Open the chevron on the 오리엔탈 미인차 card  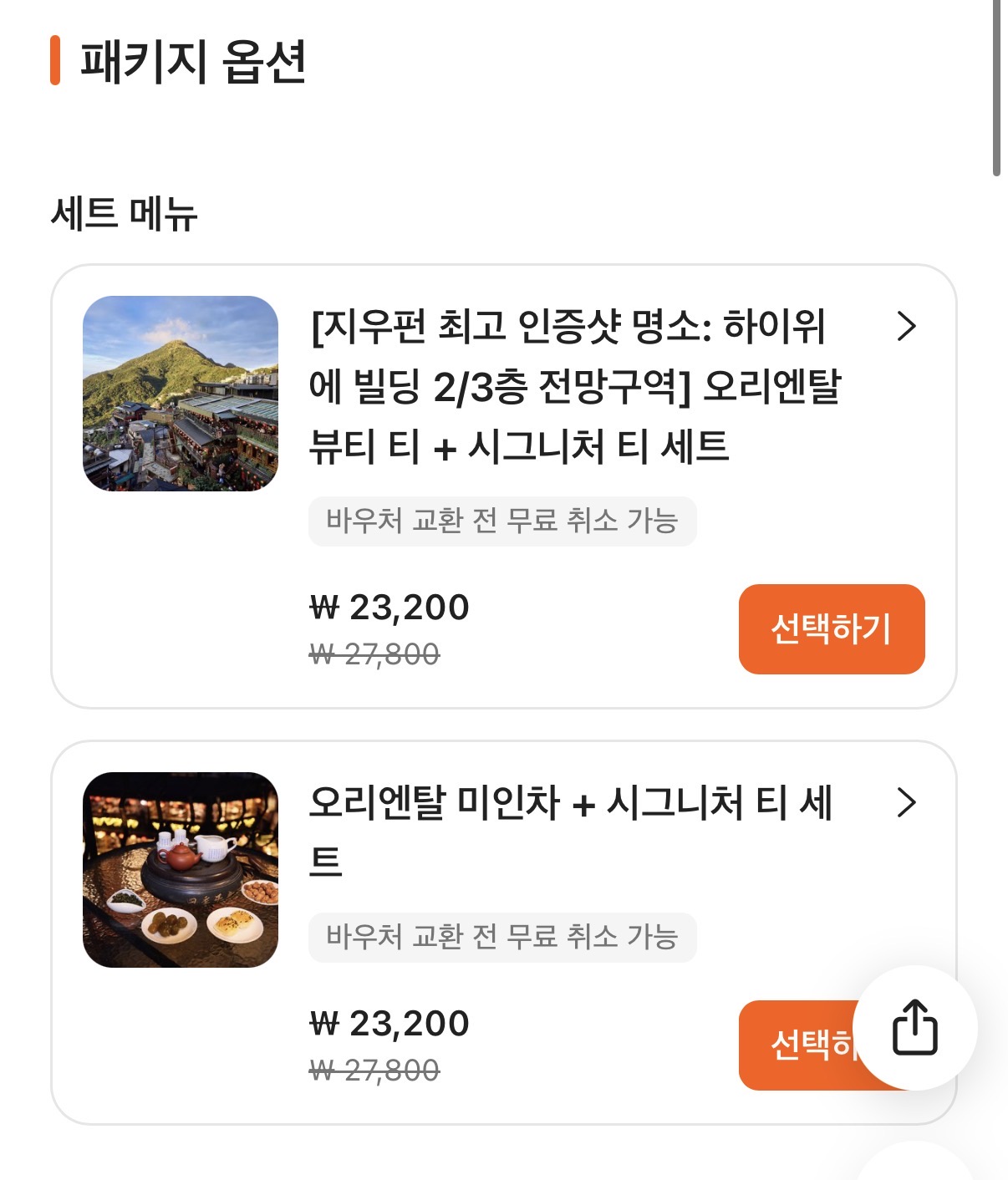tap(905, 803)
